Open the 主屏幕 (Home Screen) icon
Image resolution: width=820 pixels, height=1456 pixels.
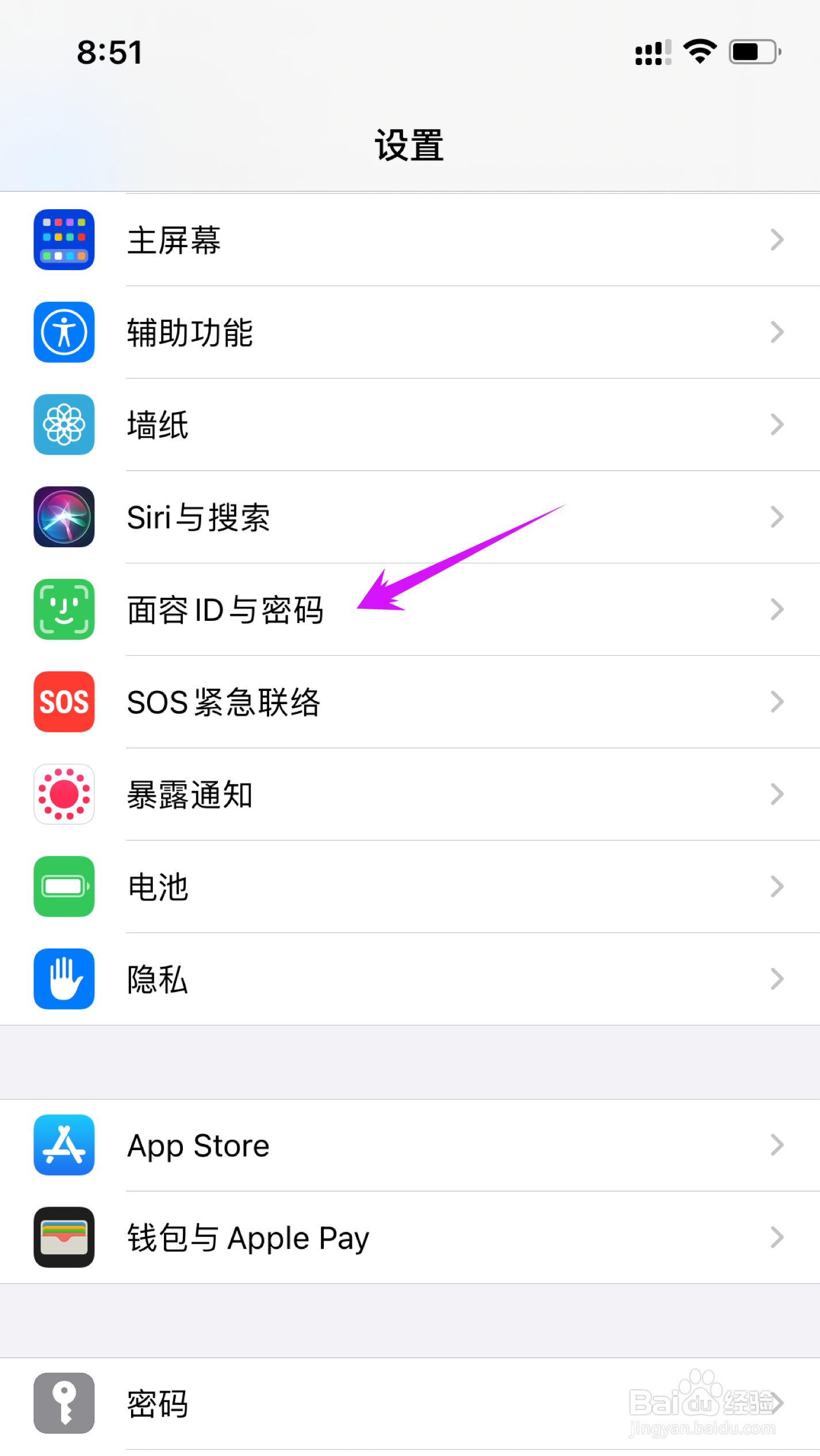click(x=63, y=240)
